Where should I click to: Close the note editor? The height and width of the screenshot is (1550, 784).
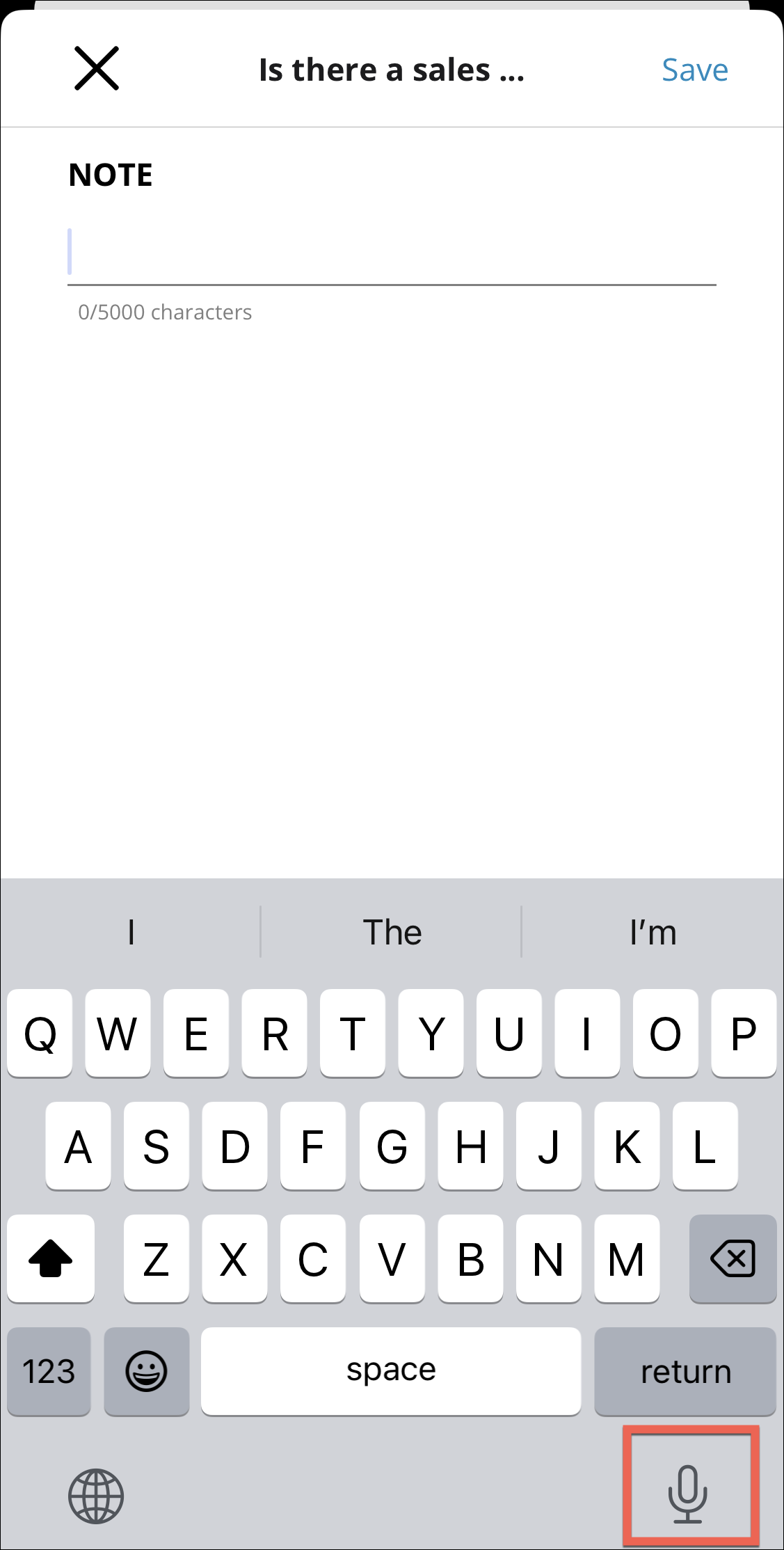click(x=97, y=69)
